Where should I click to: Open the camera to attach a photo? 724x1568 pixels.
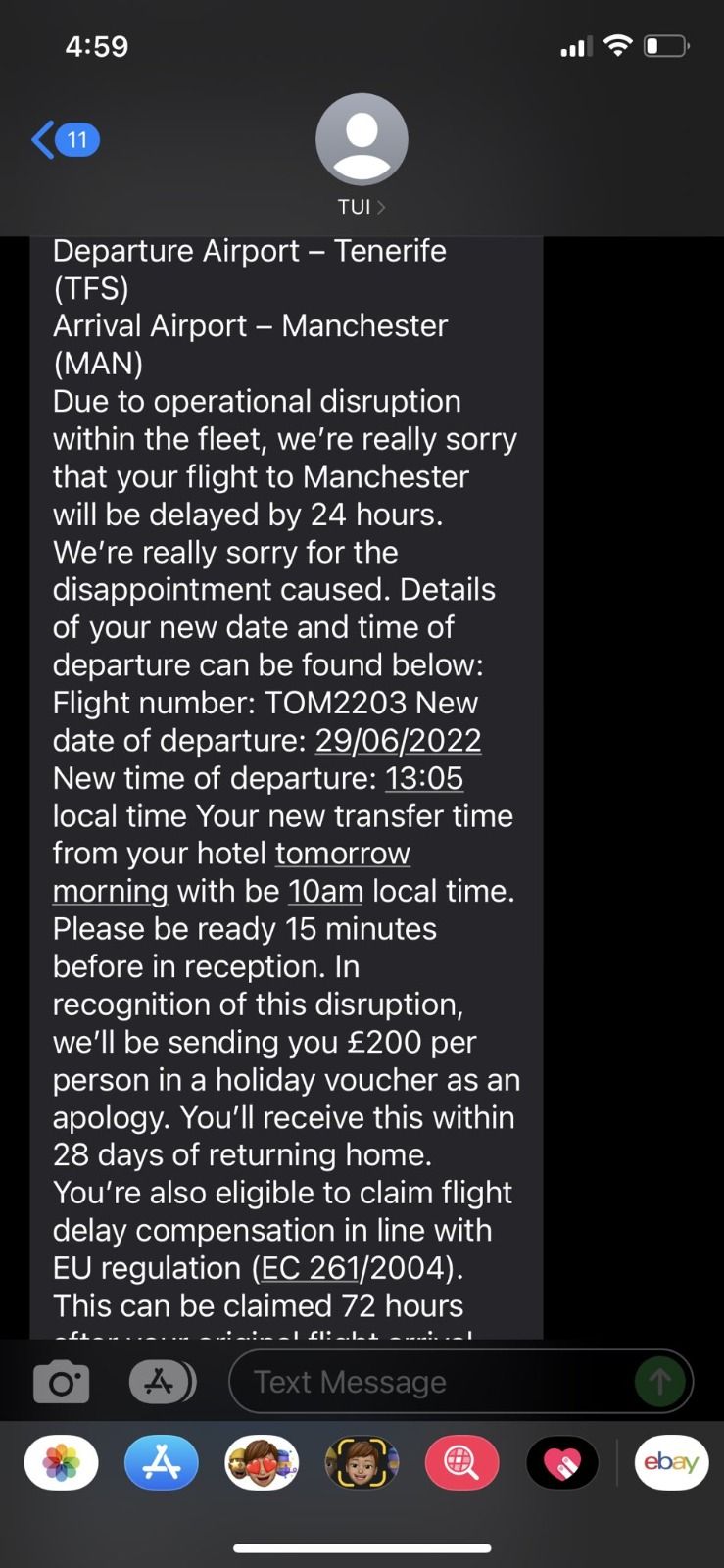(61, 1382)
